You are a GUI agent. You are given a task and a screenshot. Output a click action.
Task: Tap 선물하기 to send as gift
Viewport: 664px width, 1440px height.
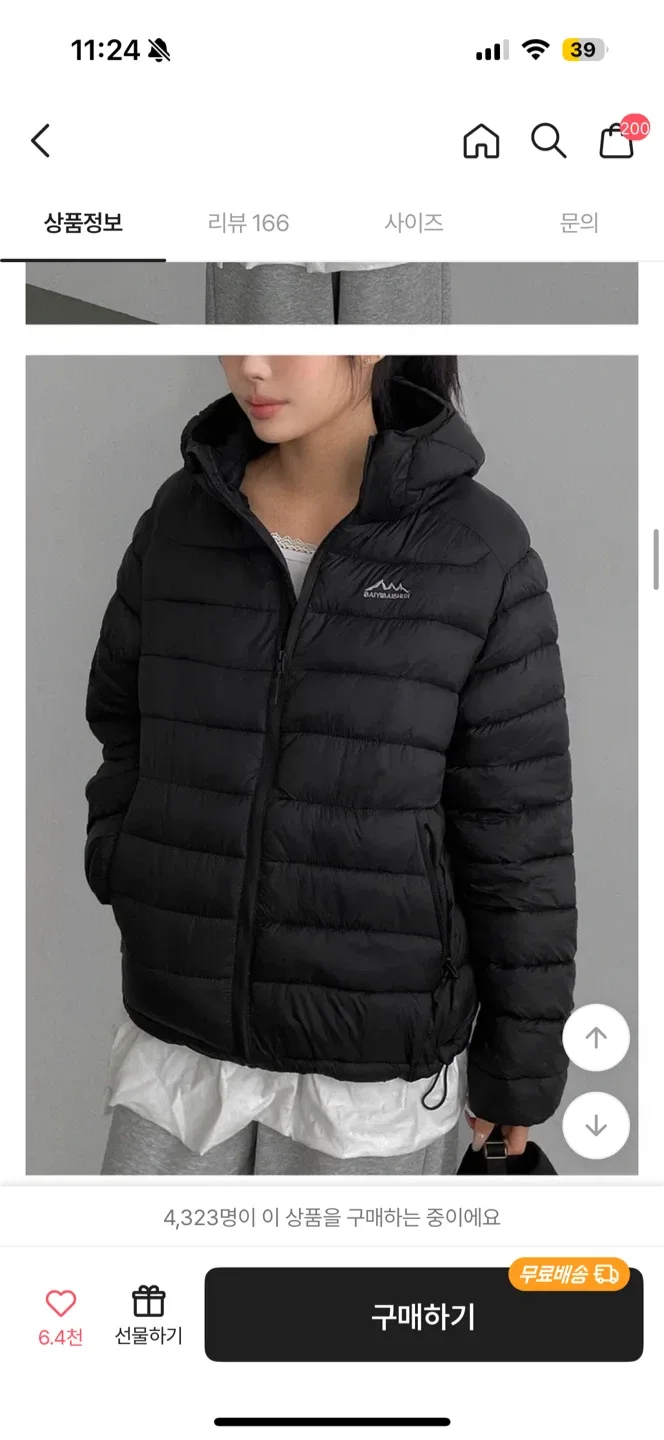[149, 1315]
